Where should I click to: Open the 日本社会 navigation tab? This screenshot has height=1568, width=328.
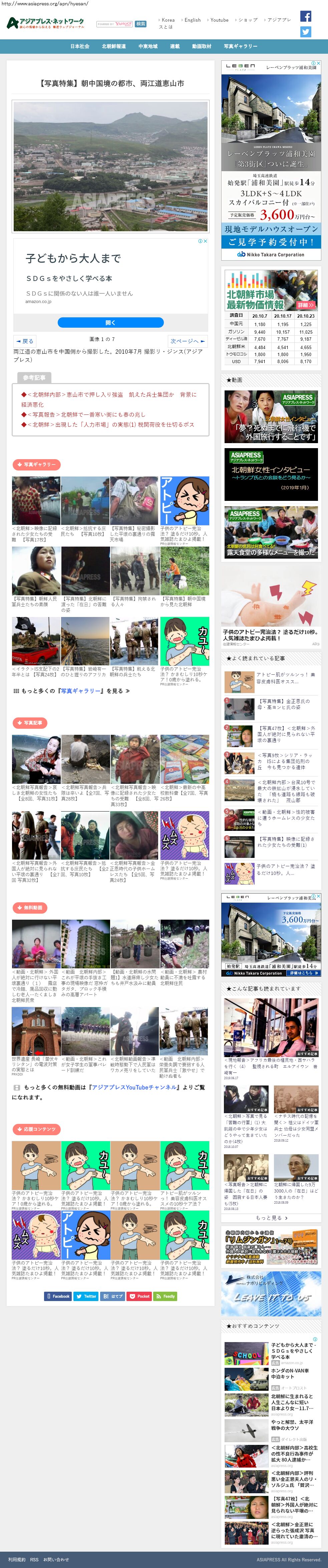coord(80,46)
